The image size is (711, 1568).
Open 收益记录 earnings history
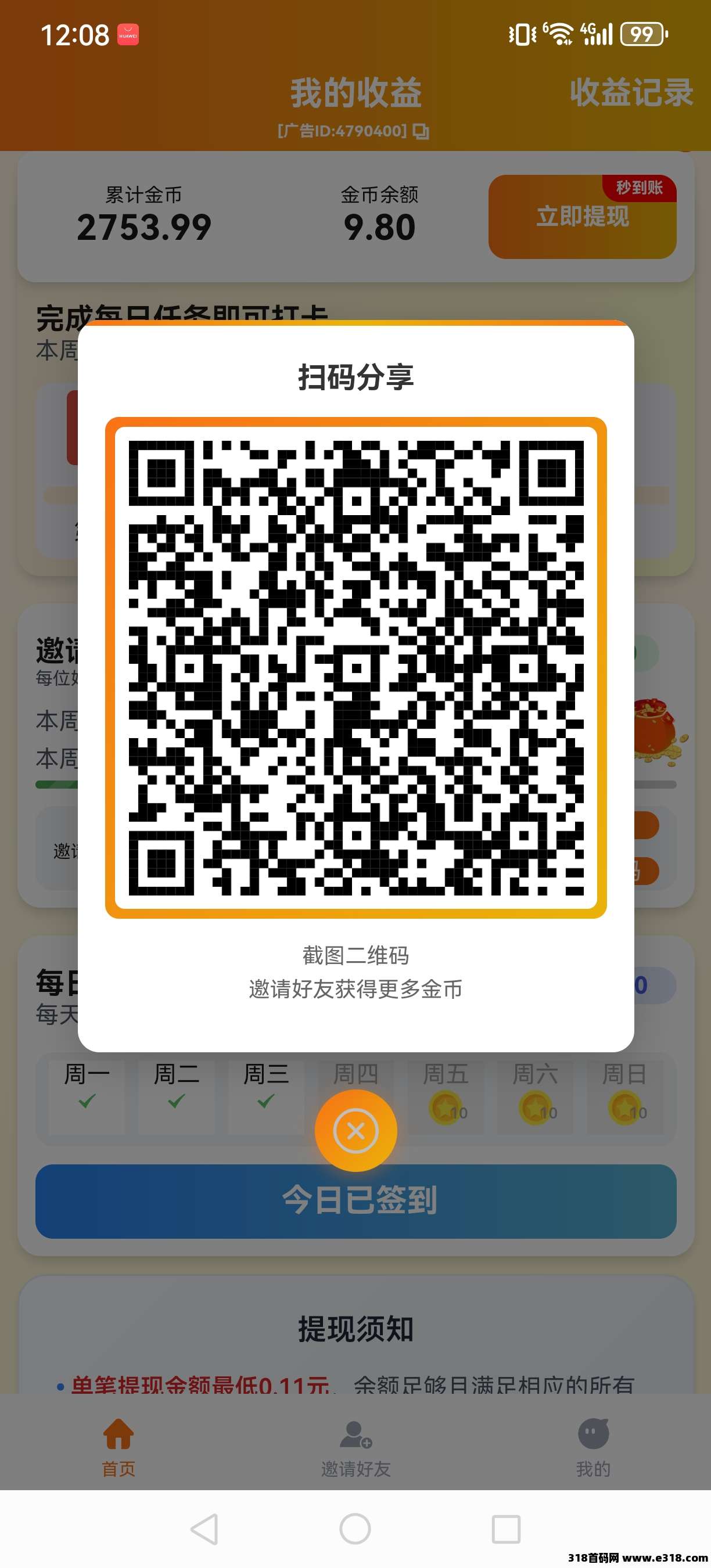click(631, 92)
